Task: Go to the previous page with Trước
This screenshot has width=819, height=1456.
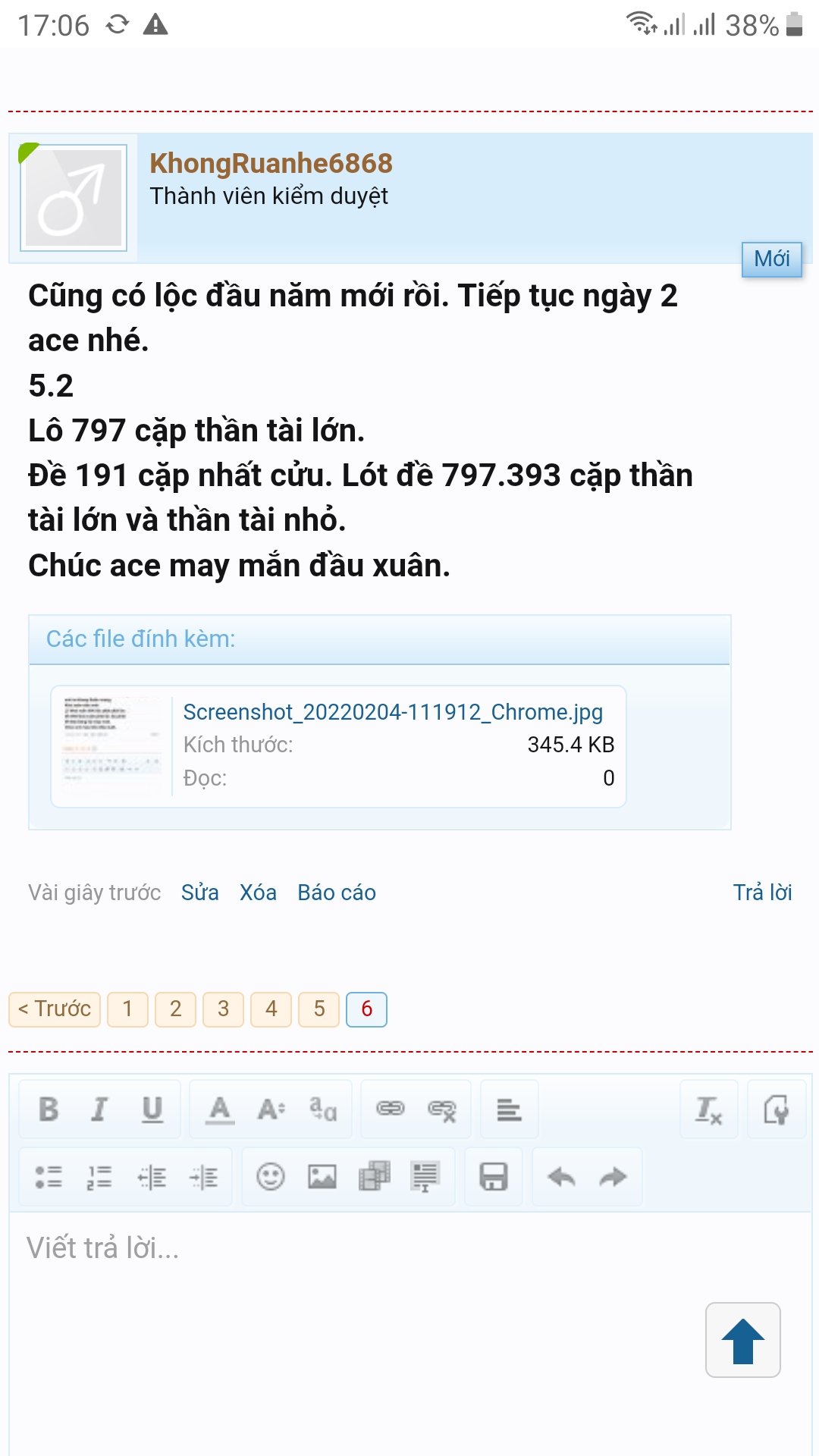Action: coord(55,1009)
